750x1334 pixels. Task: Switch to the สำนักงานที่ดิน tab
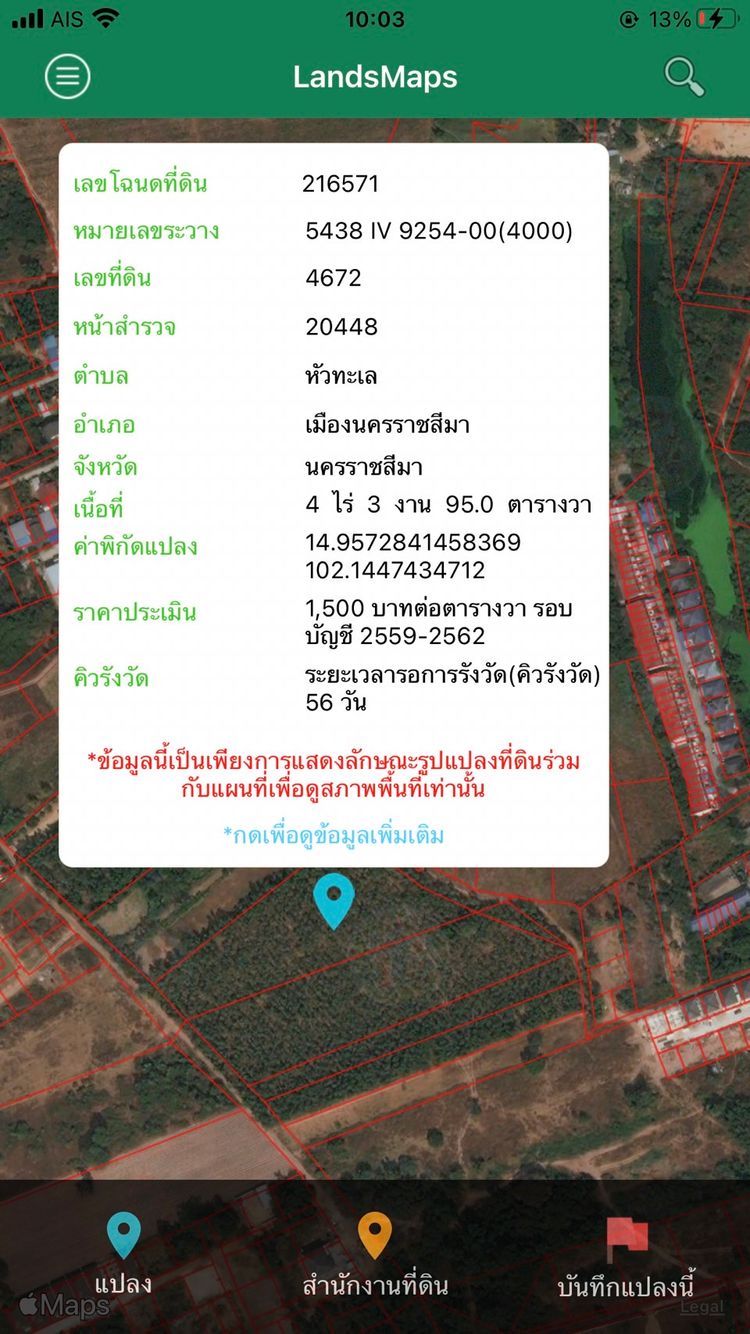pos(375,1253)
